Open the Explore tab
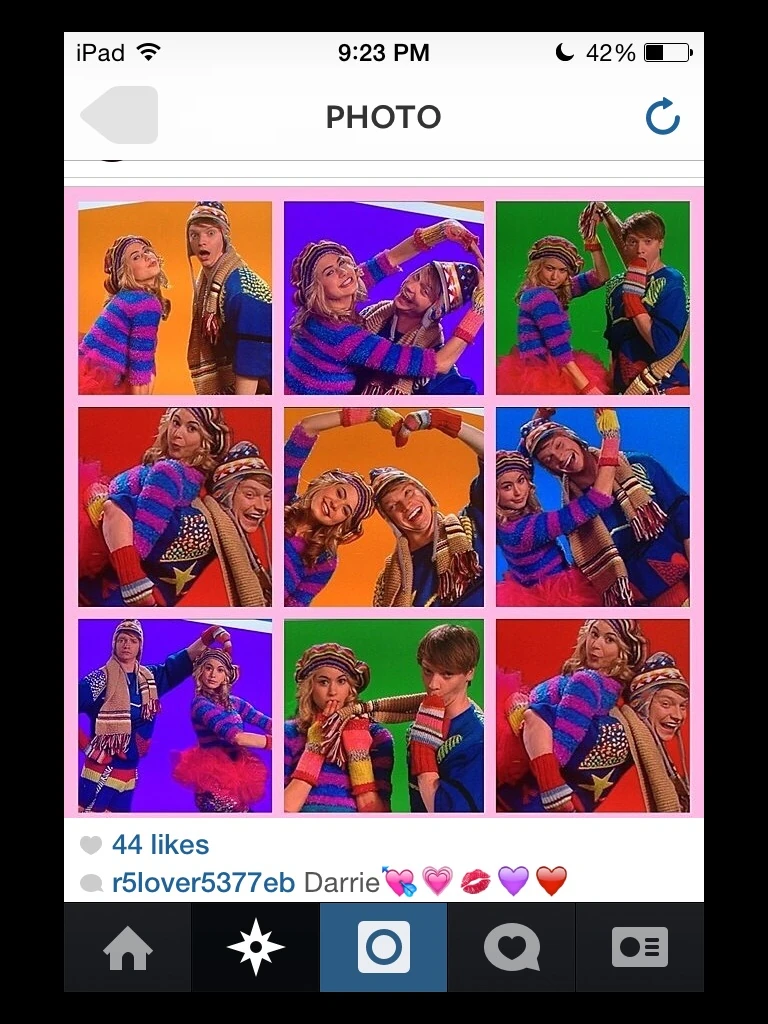Screen dimensions: 768x1024 [x=256, y=948]
